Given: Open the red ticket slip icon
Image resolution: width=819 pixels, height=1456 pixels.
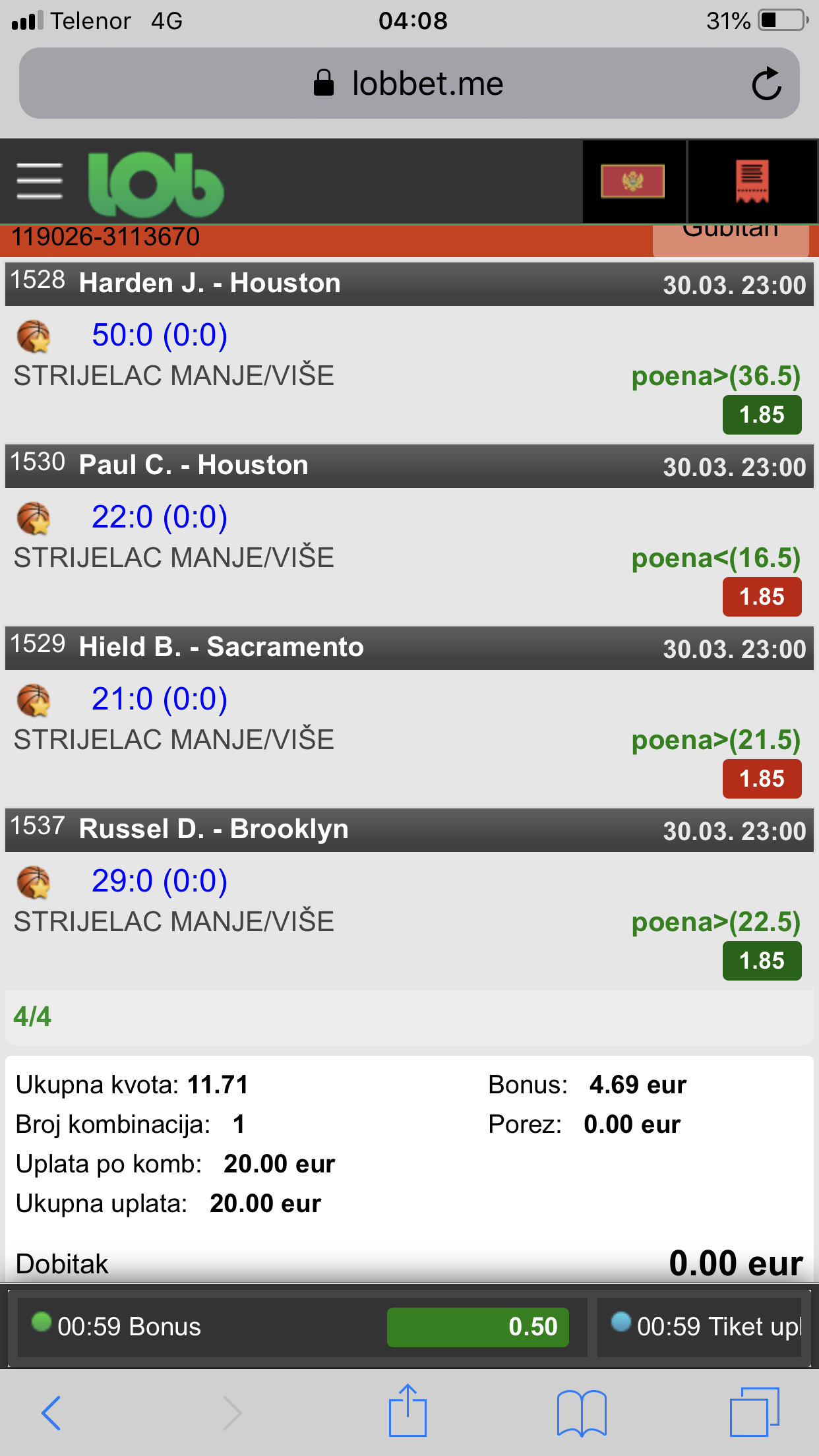Looking at the screenshot, I should click(x=752, y=181).
